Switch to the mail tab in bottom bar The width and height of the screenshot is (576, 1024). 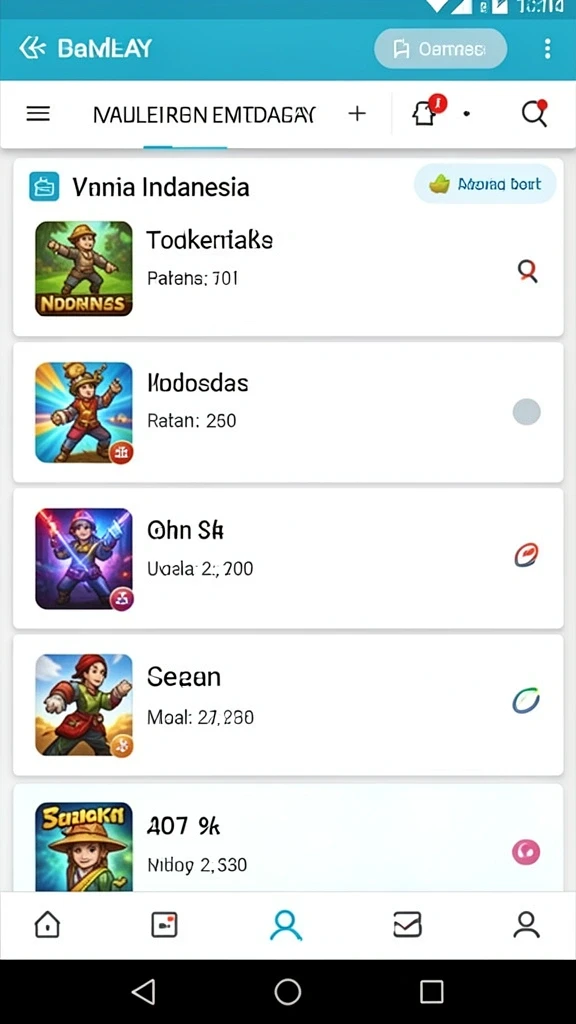[408, 925]
